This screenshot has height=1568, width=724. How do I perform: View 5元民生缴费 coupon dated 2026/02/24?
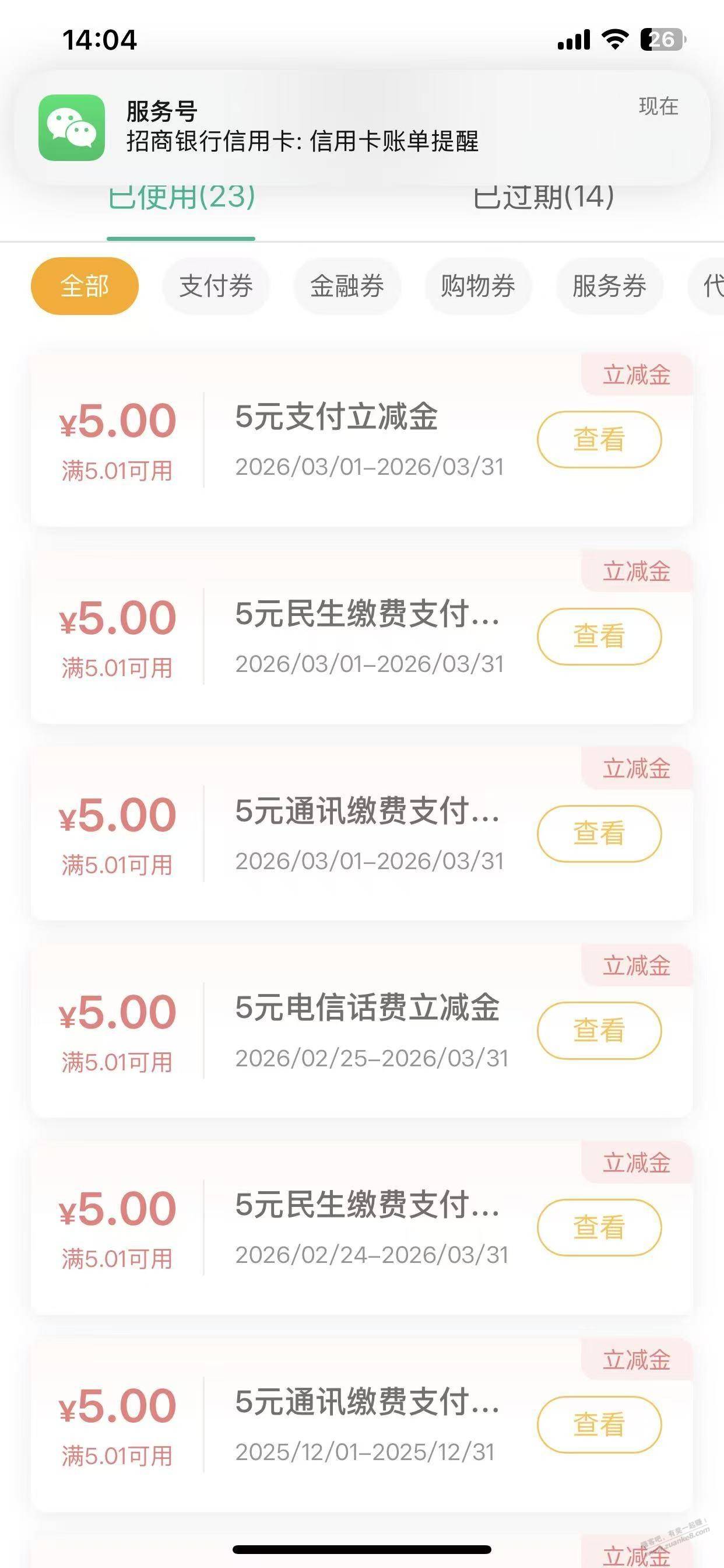(x=599, y=1228)
